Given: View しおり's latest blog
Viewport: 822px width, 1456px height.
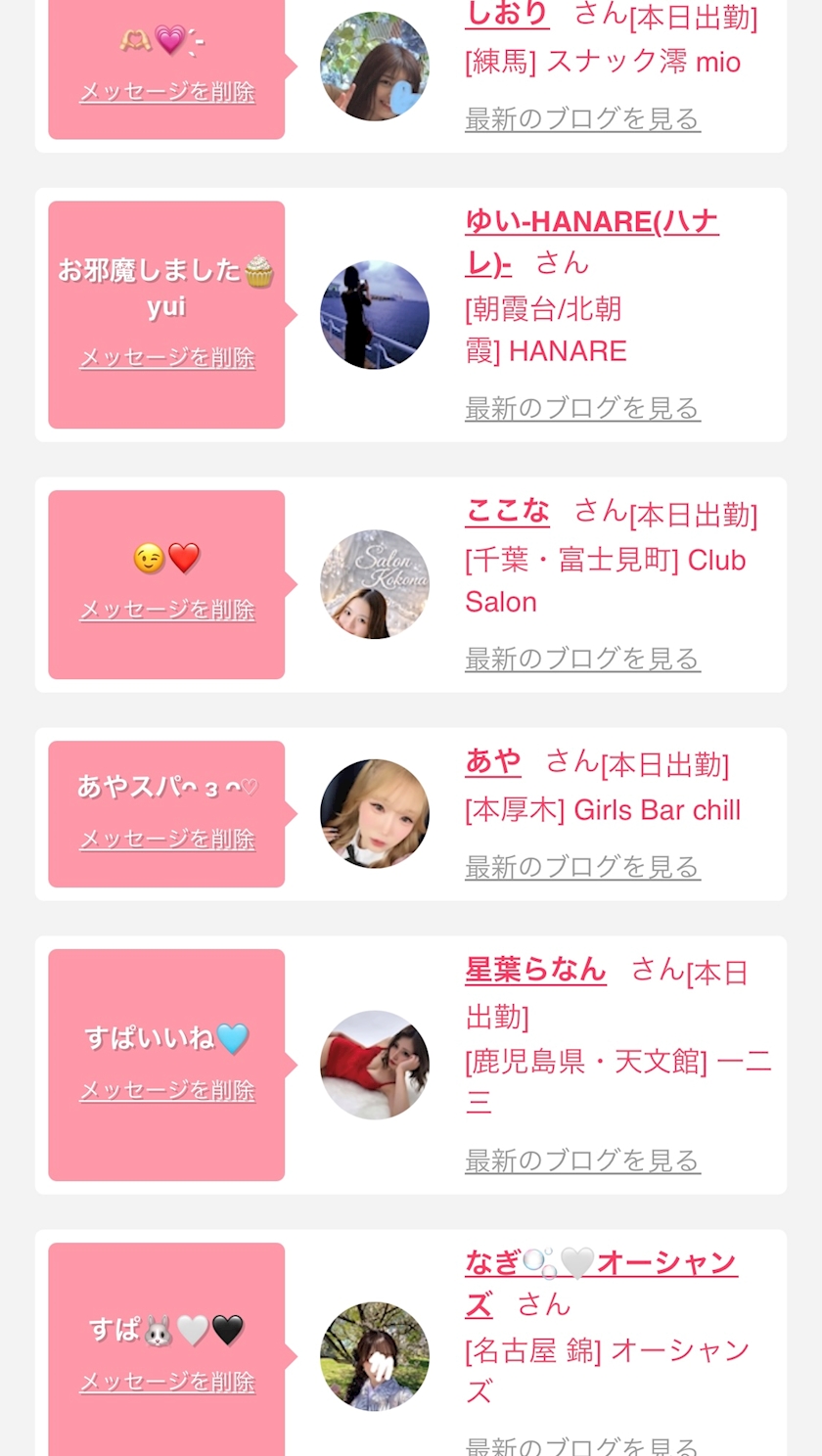Looking at the screenshot, I should point(582,119).
